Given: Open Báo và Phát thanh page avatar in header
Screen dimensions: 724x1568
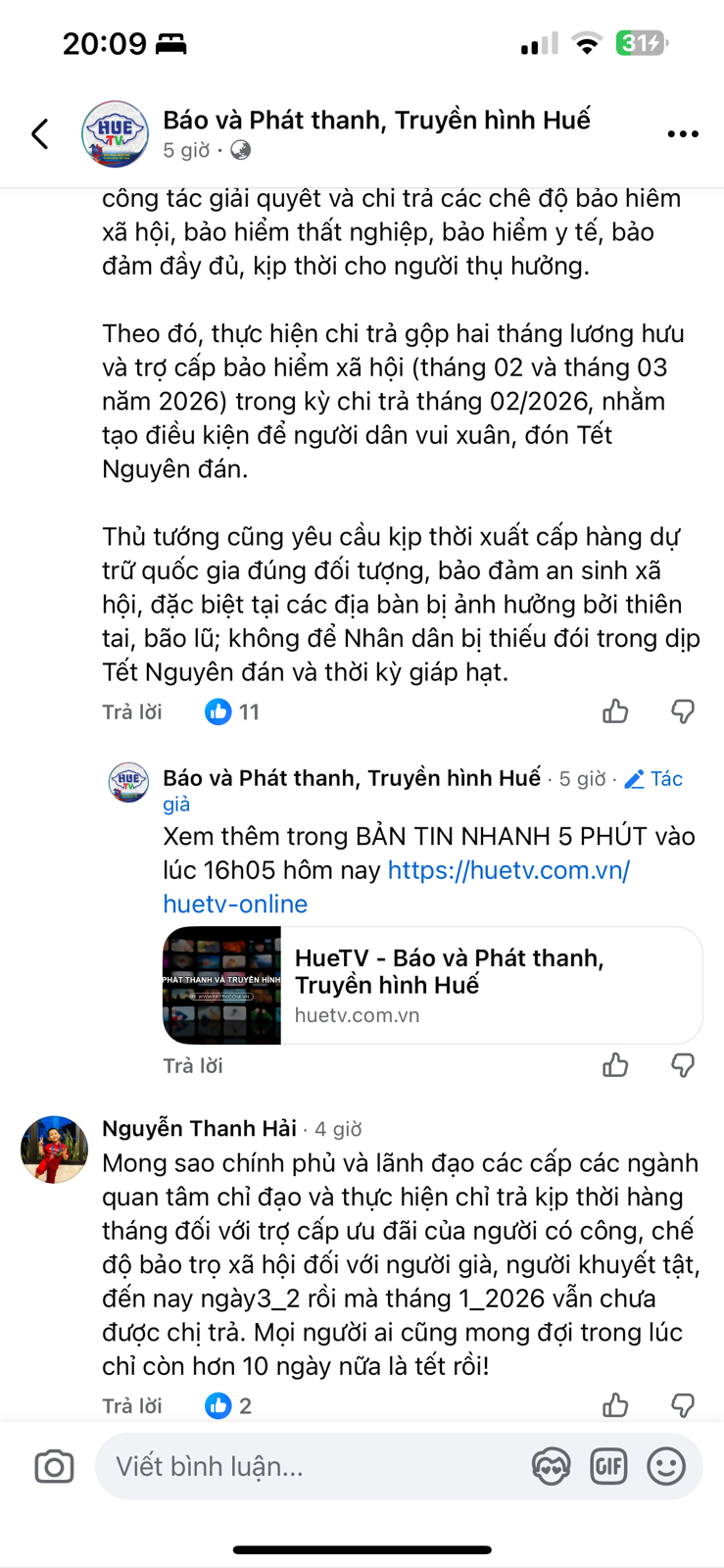Looking at the screenshot, I should point(115,134).
